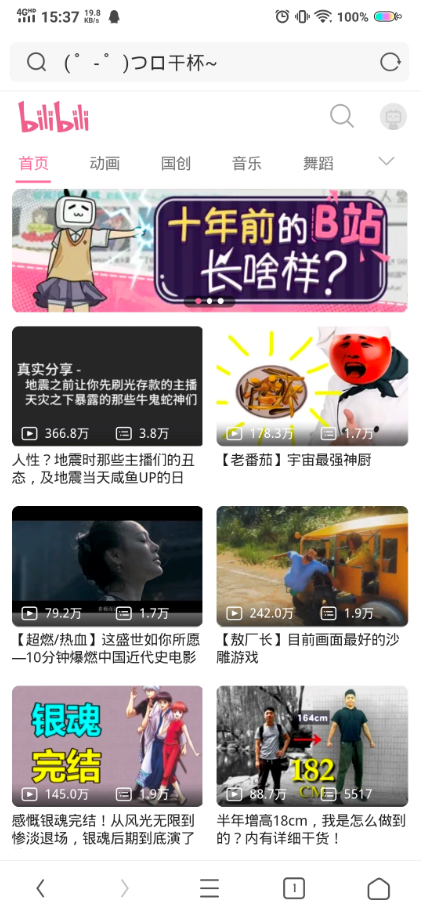Tap the browser address bar

point(198,62)
